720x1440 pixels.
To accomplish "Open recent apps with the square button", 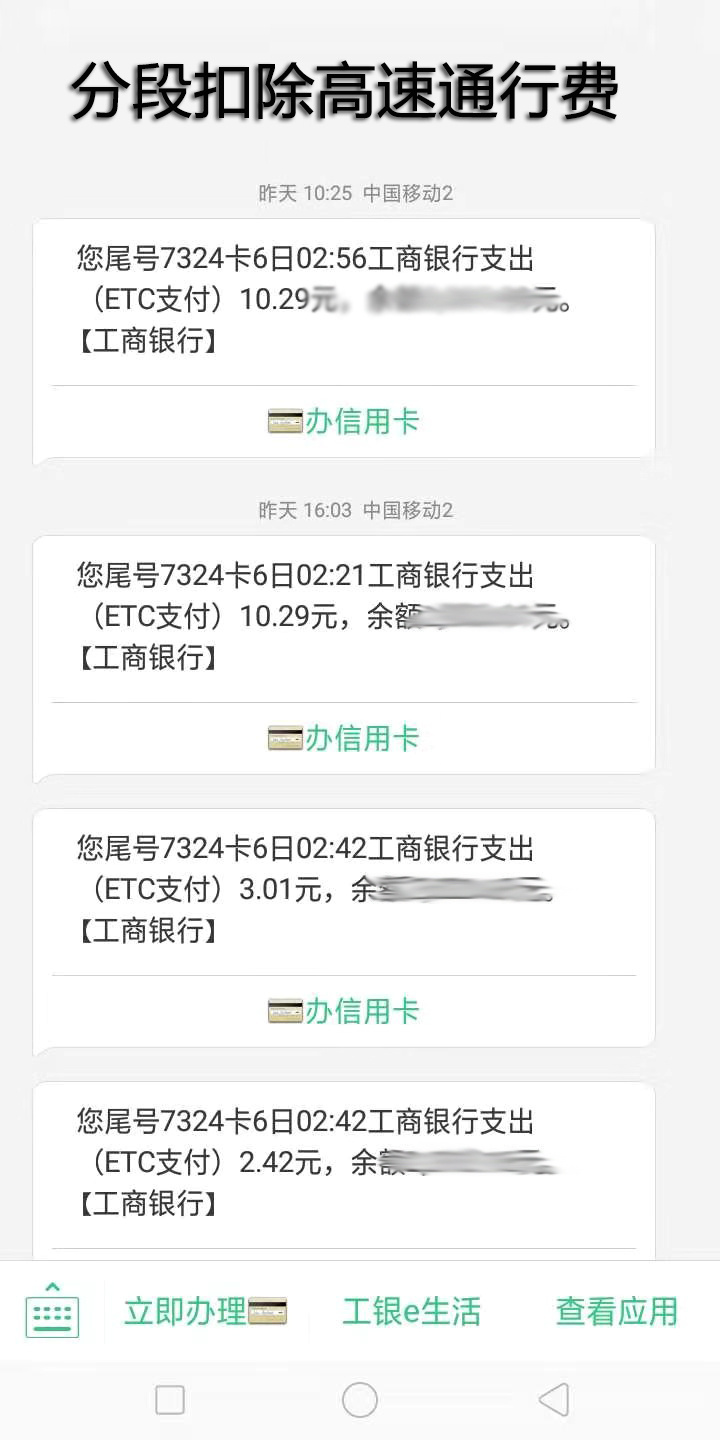I will (x=170, y=1400).
